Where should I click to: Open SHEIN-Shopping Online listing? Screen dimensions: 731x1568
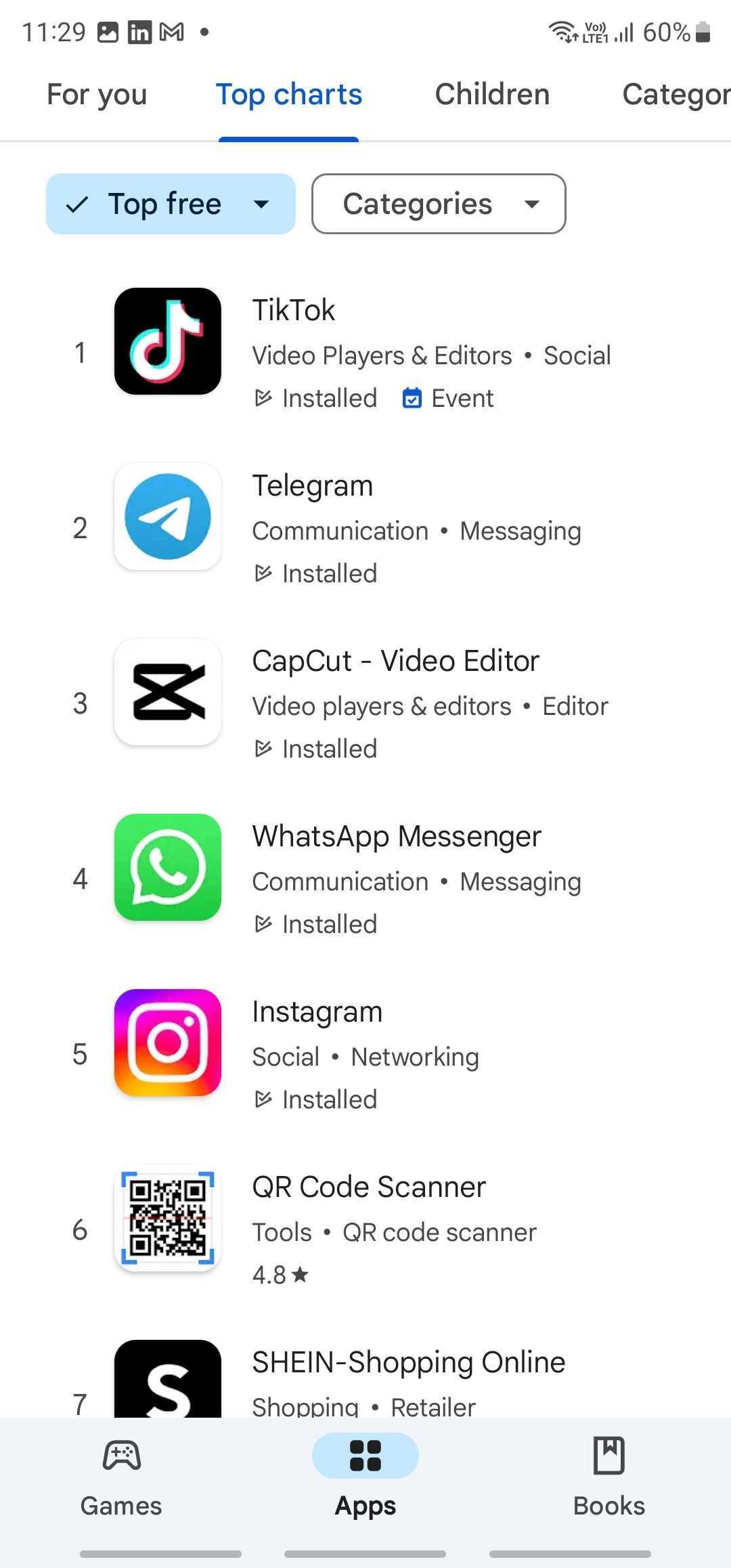(x=365, y=1378)
